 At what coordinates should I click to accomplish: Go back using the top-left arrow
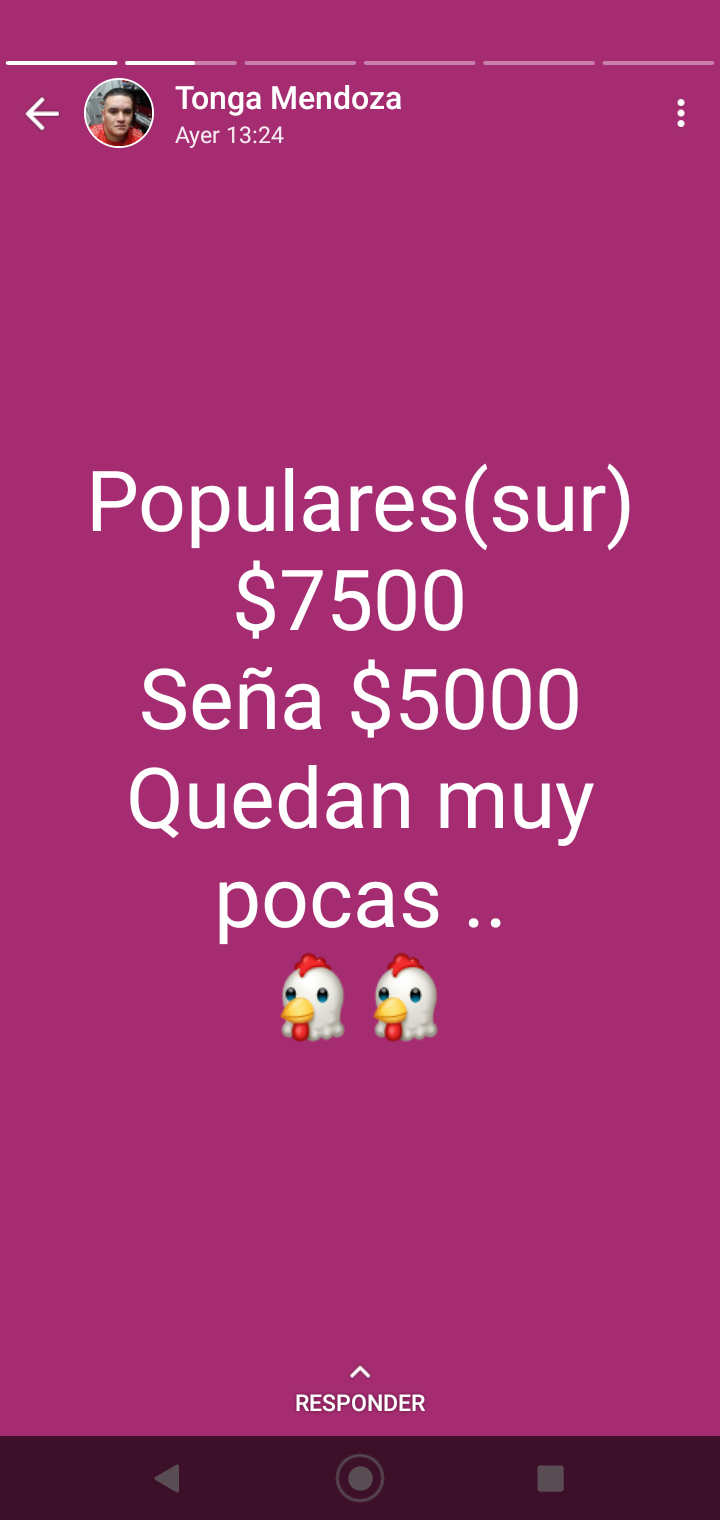pos(42,114)
